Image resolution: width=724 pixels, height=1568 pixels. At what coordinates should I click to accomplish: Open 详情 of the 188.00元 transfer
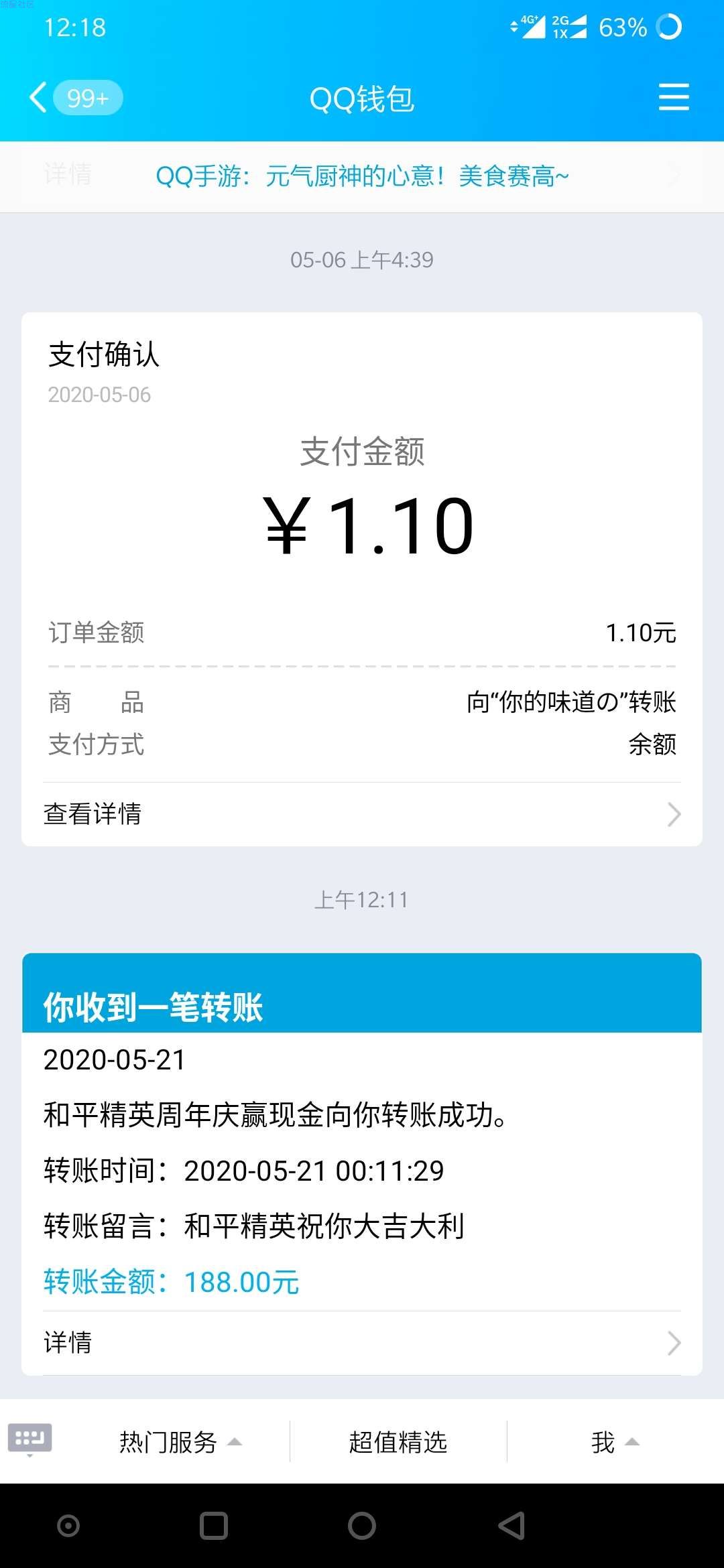coord(362,1343)
